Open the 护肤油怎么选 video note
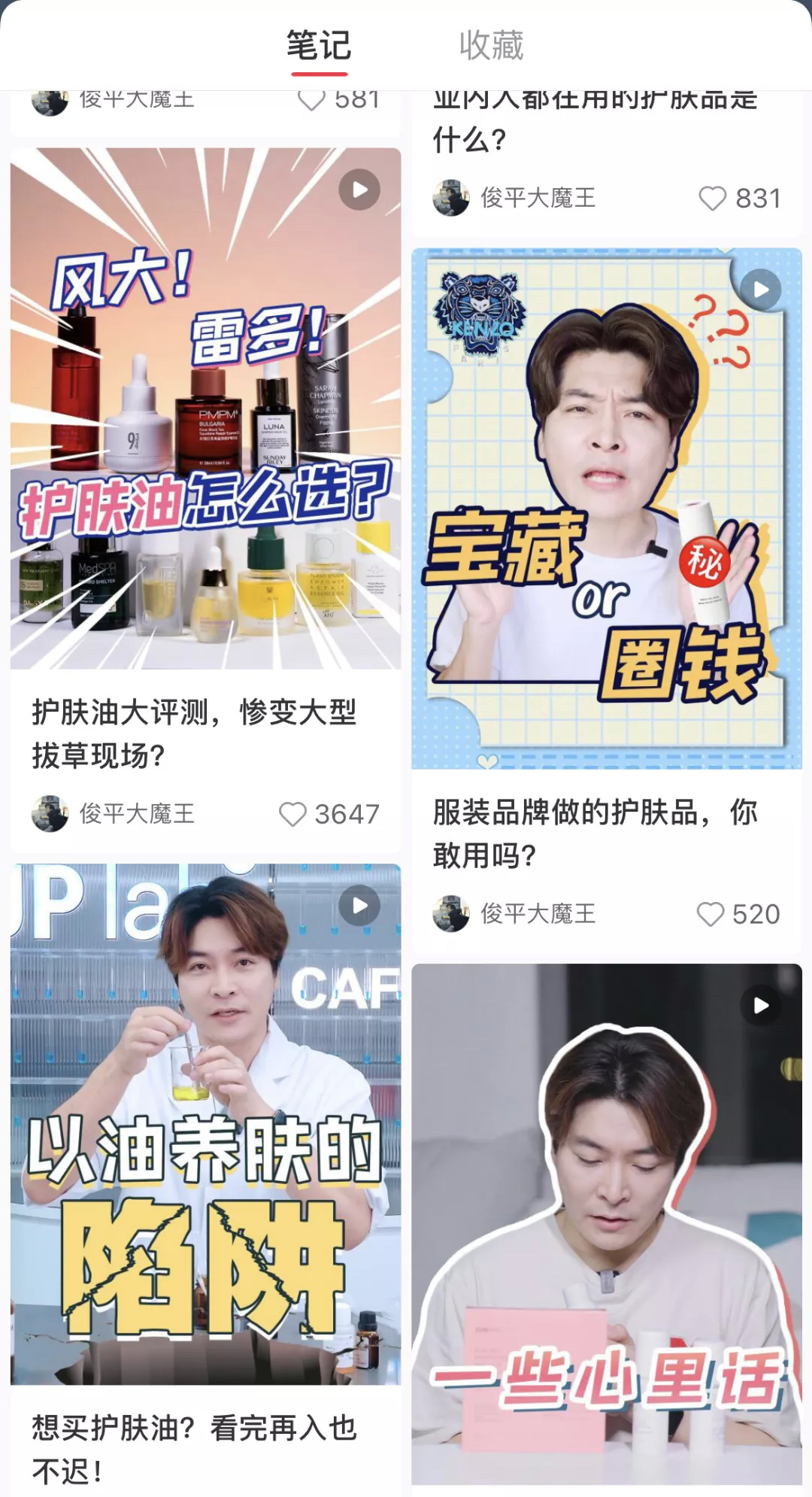This screenshot has height=1497, width=812. point(205,408)
